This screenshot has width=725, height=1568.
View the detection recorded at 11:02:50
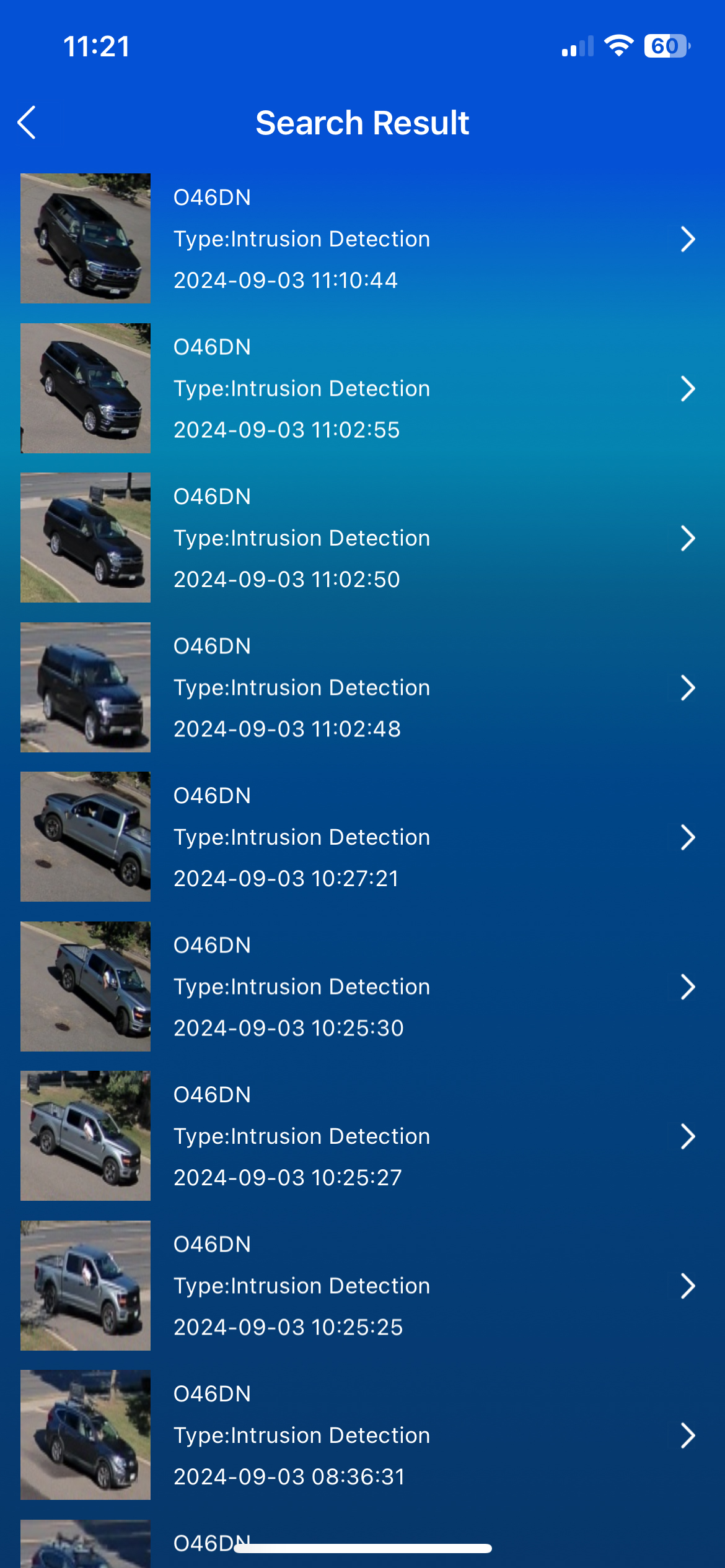pyautogui.click(x=362, y=538)
